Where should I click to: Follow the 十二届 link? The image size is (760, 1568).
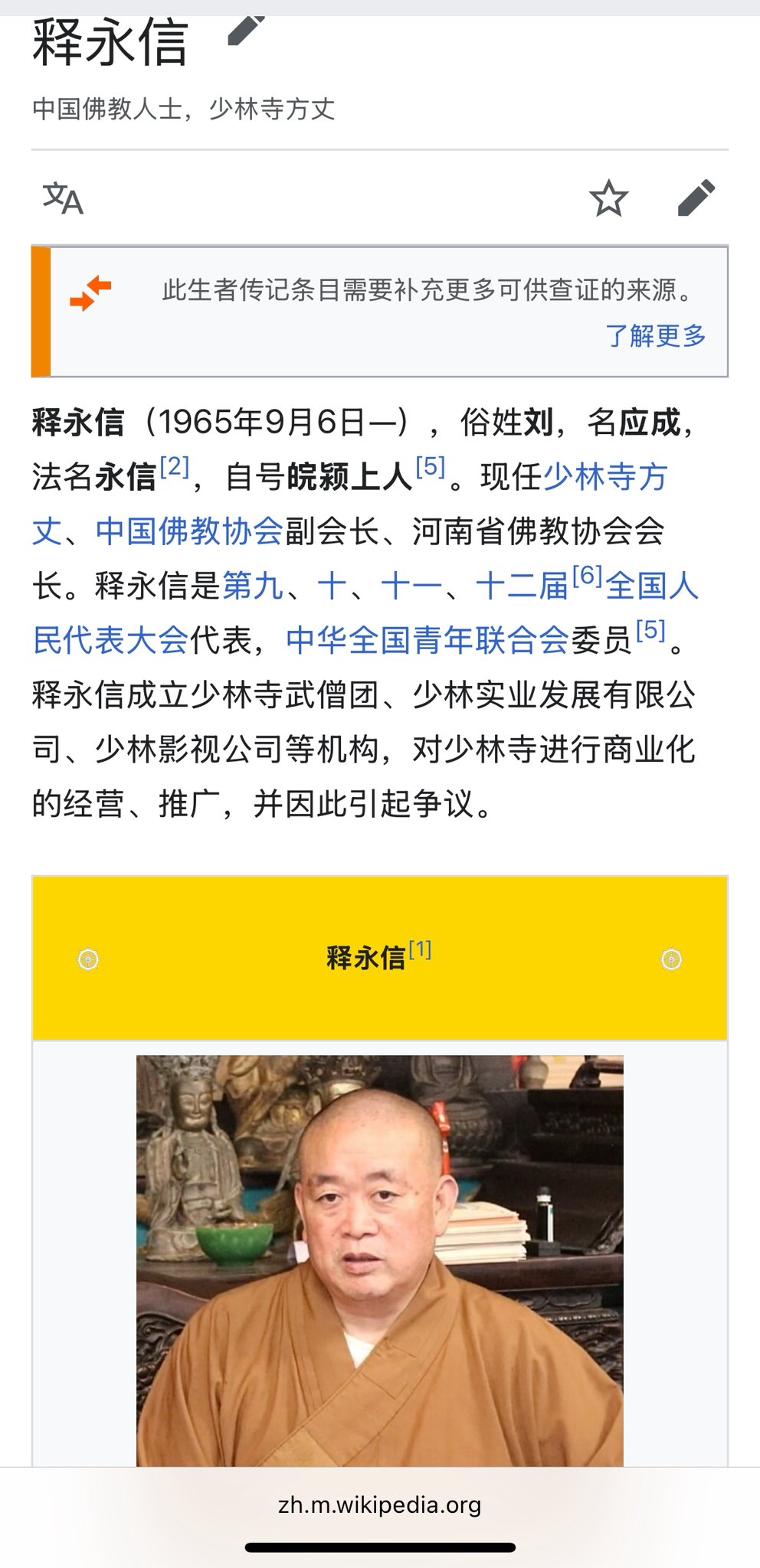(522, 586)
